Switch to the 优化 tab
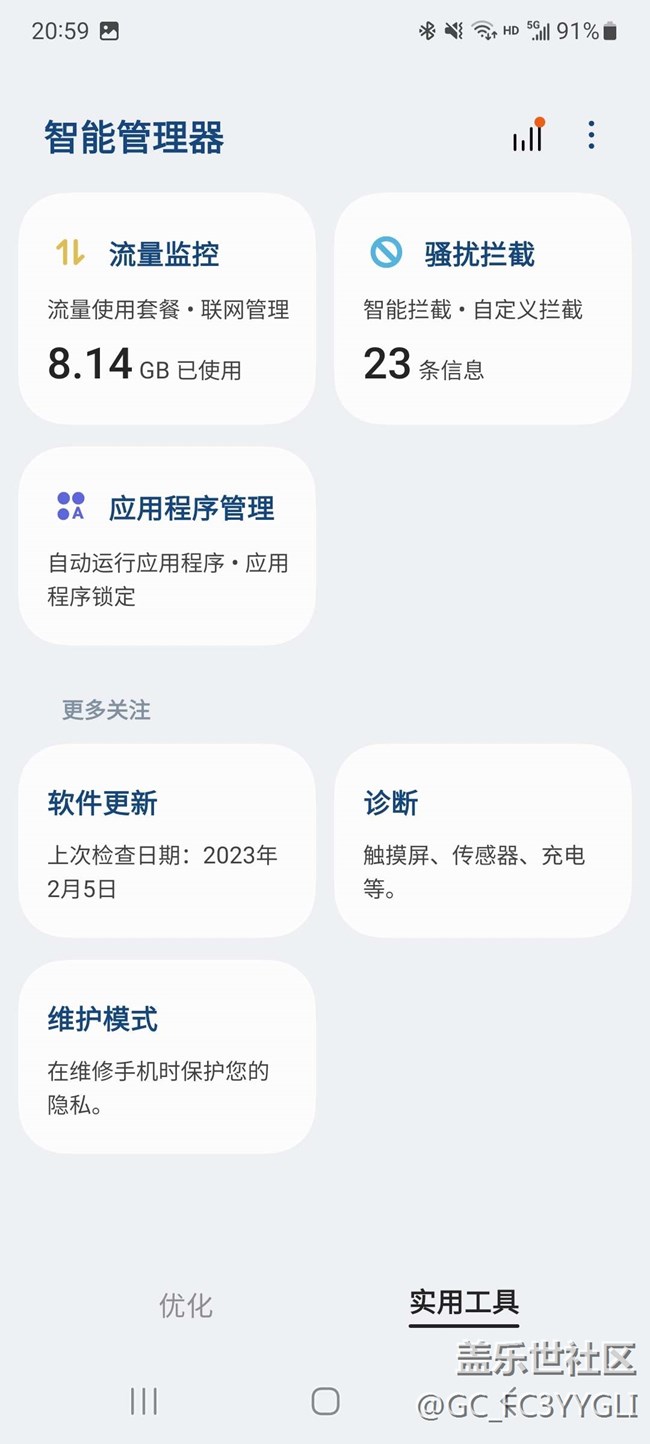 [186, 1305]
